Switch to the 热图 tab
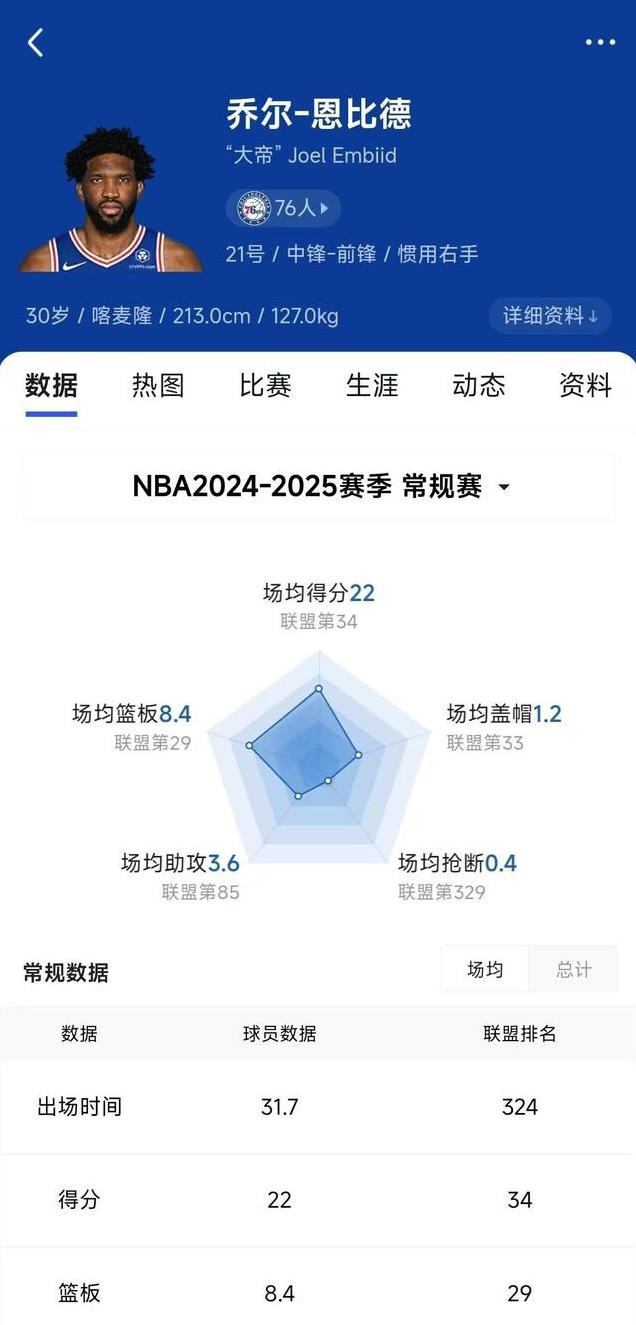The height and width of the screenshot is (1325, 636). click(158, 385)
